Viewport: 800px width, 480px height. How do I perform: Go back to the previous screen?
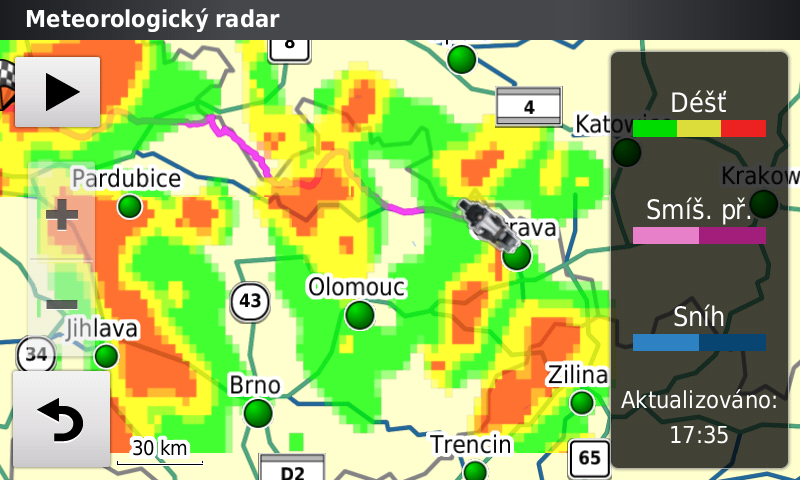61,419
